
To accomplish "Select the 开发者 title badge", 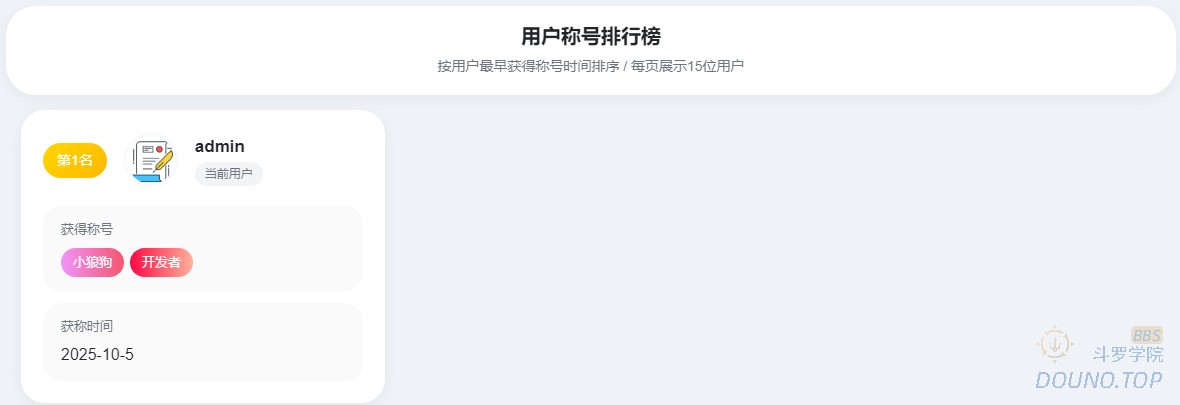I will pos(161,262).
